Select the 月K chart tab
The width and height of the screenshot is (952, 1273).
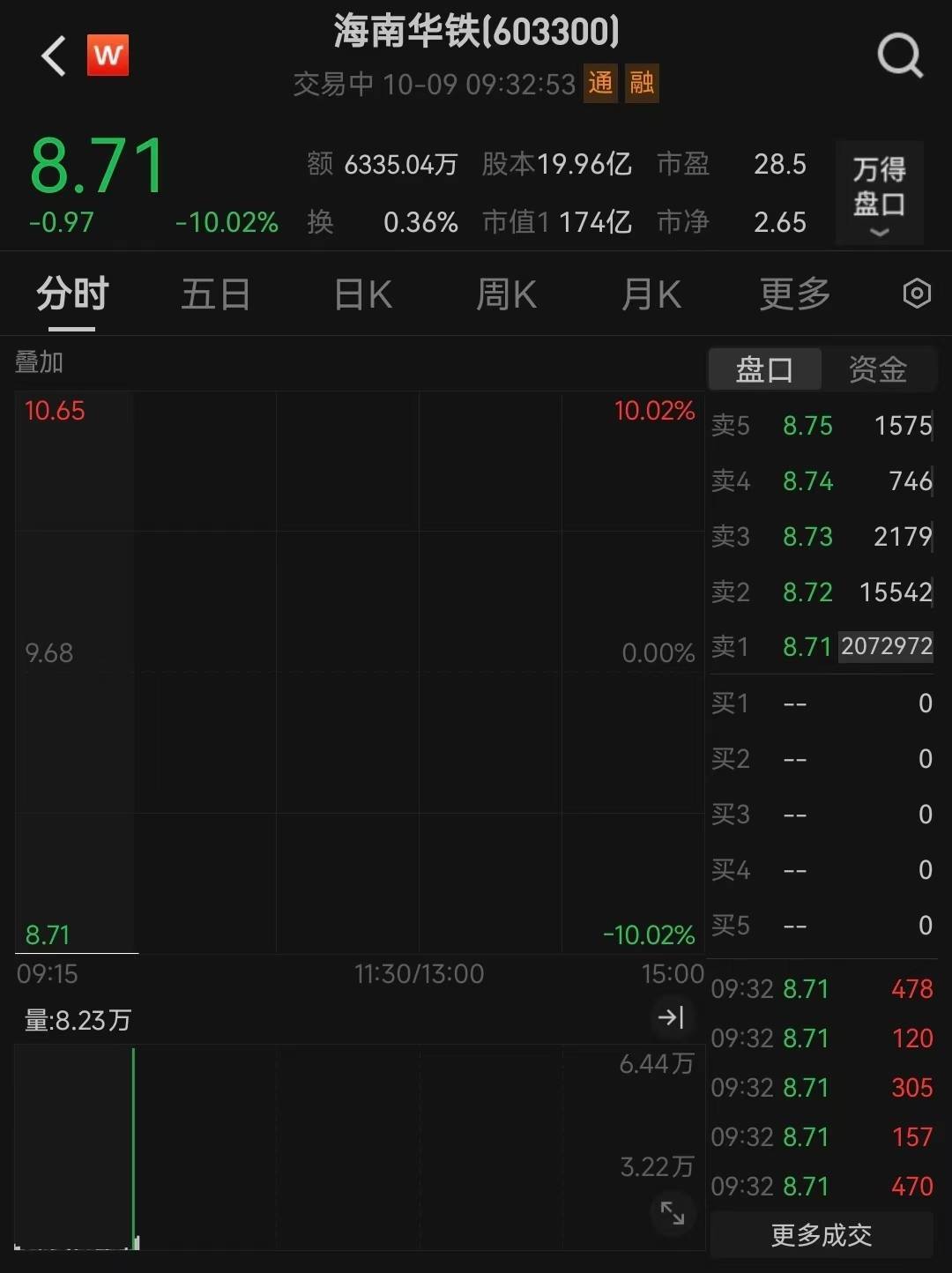[x=651, y=294]
